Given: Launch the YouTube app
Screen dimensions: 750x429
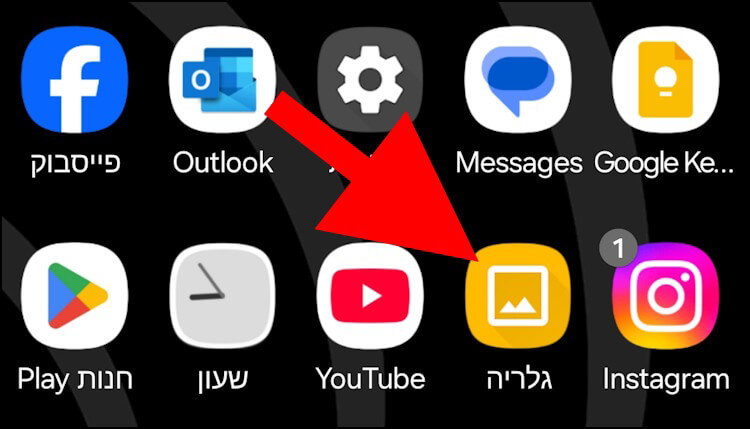Looking at the screenshot, I should 369,294.
